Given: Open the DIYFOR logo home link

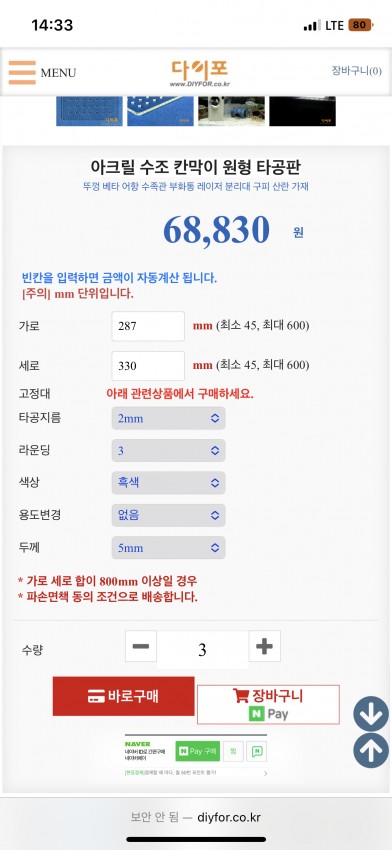Looking at the screenshot, I should [x=200, y=73].
